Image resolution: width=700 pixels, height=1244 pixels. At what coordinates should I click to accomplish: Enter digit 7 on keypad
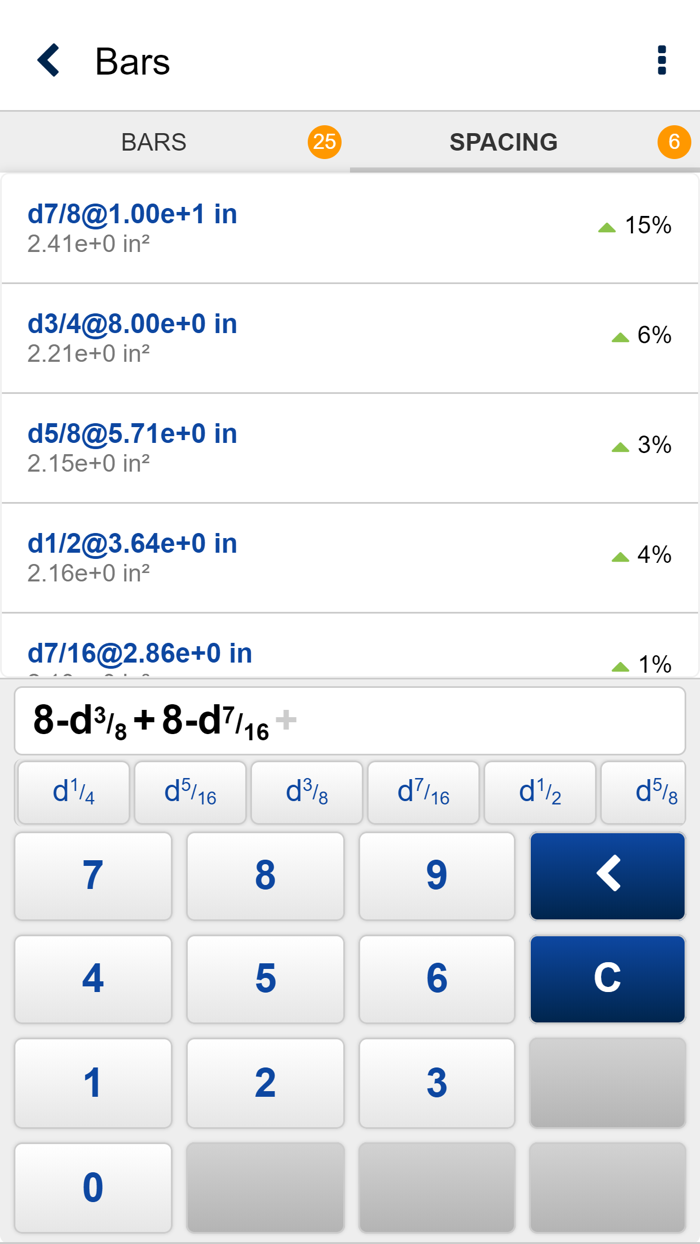coord(93,876)
